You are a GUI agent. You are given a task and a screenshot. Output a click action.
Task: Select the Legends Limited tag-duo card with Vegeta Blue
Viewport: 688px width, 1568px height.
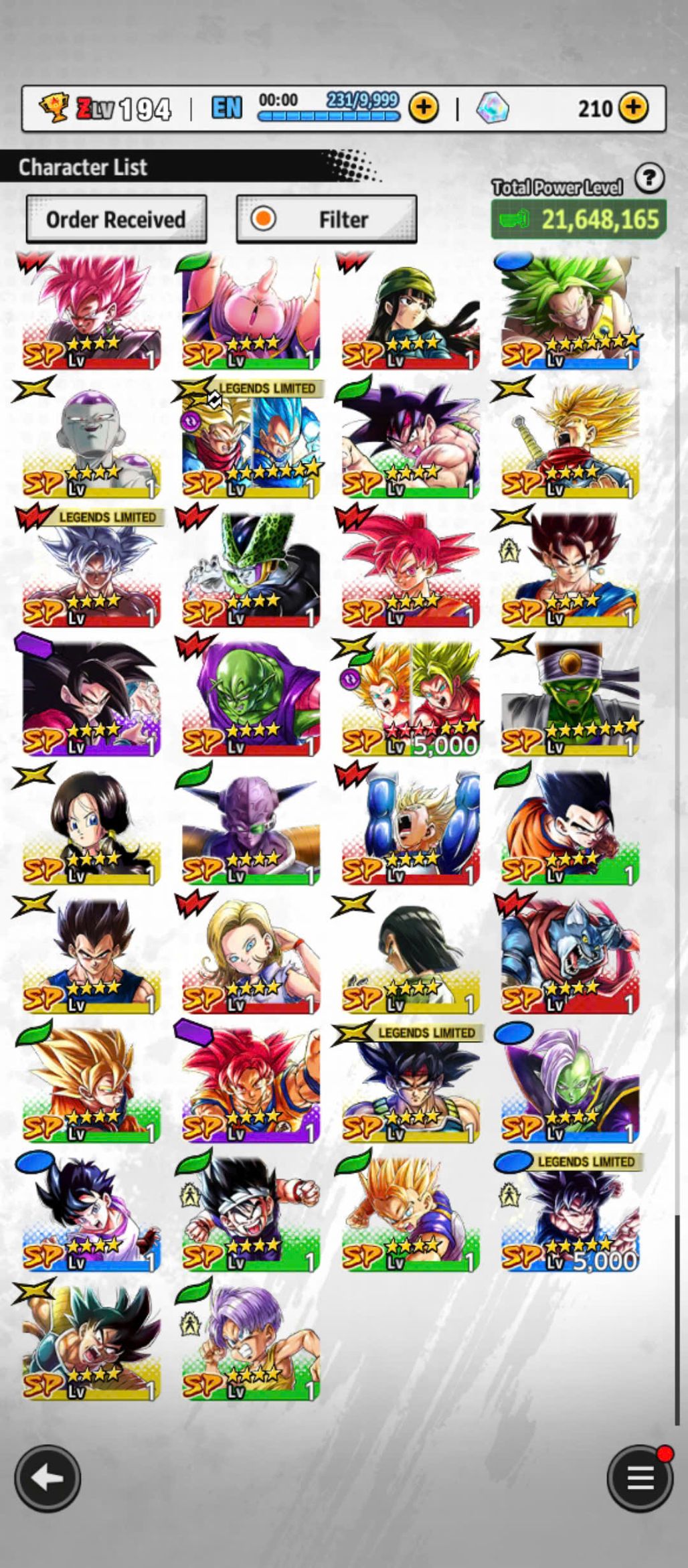(251, 439)
